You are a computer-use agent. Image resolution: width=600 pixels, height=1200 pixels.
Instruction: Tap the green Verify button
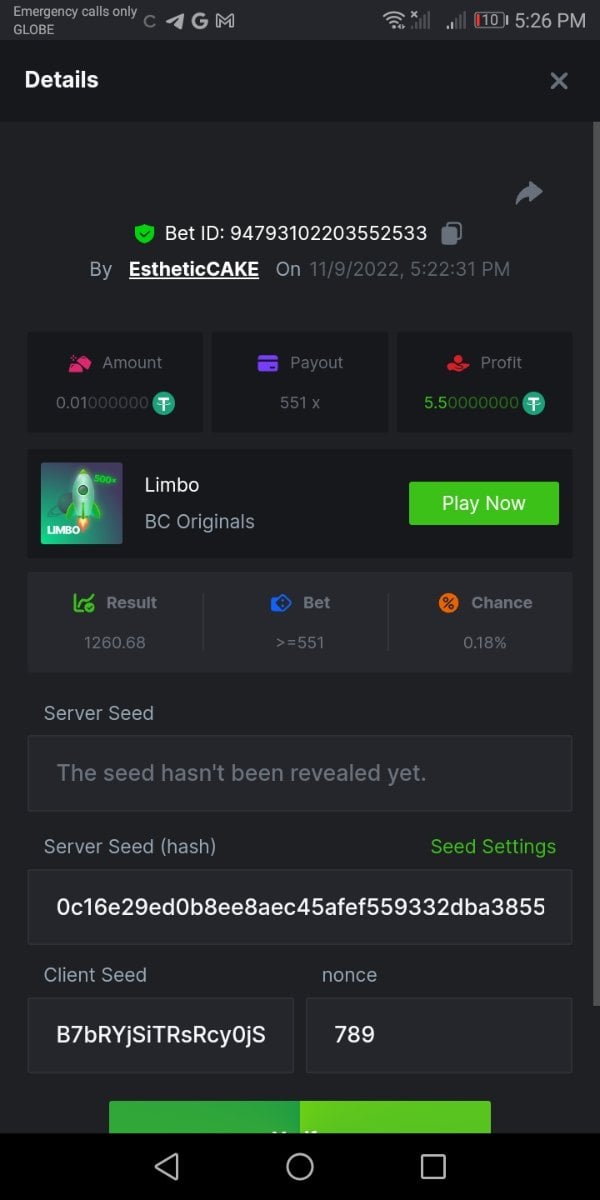pos(300,1118)
